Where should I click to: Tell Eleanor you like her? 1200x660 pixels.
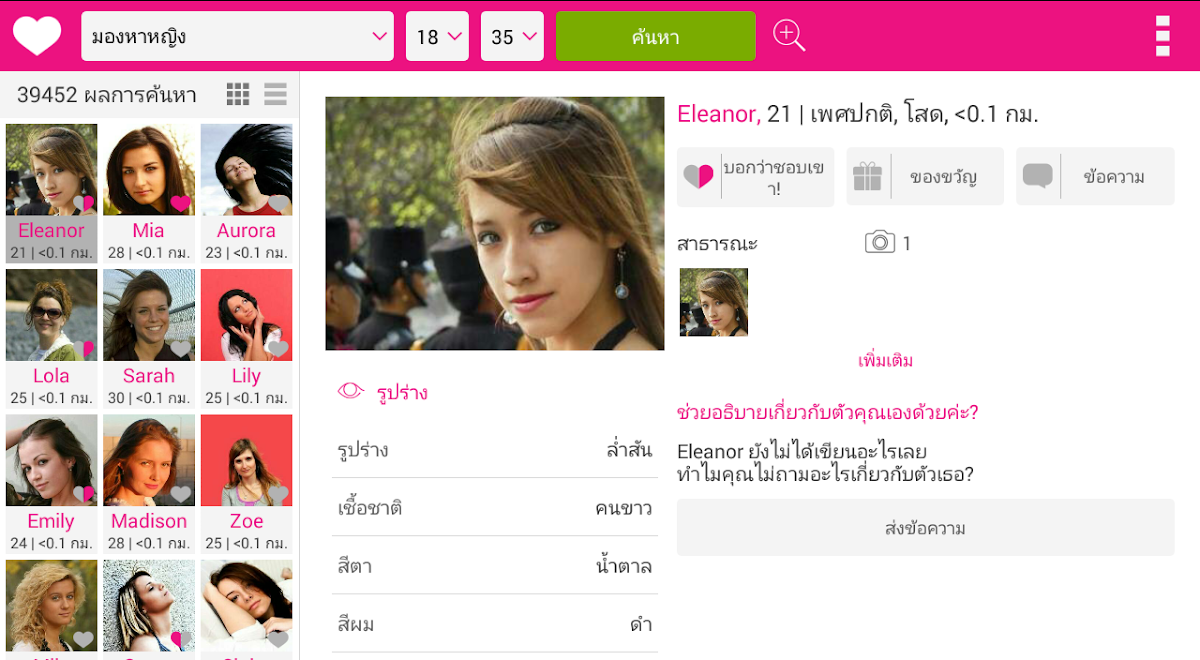[x=755, y=177]
